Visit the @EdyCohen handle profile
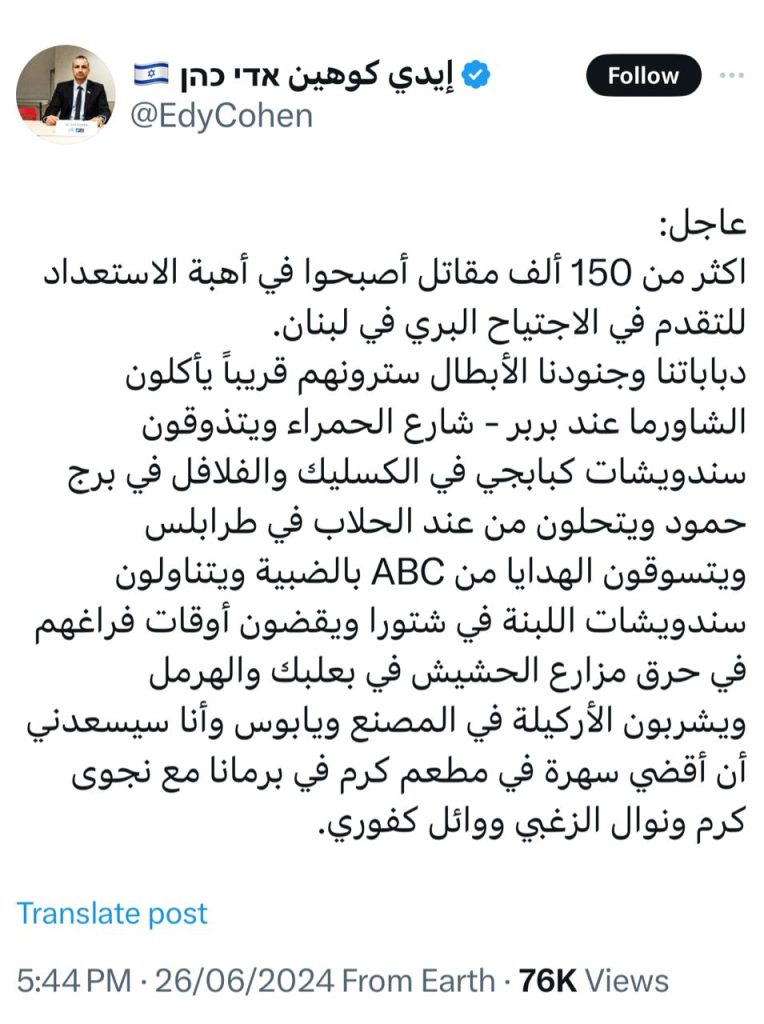The width and height of the screenshot is (764, 1024). (x=222, y=116)
